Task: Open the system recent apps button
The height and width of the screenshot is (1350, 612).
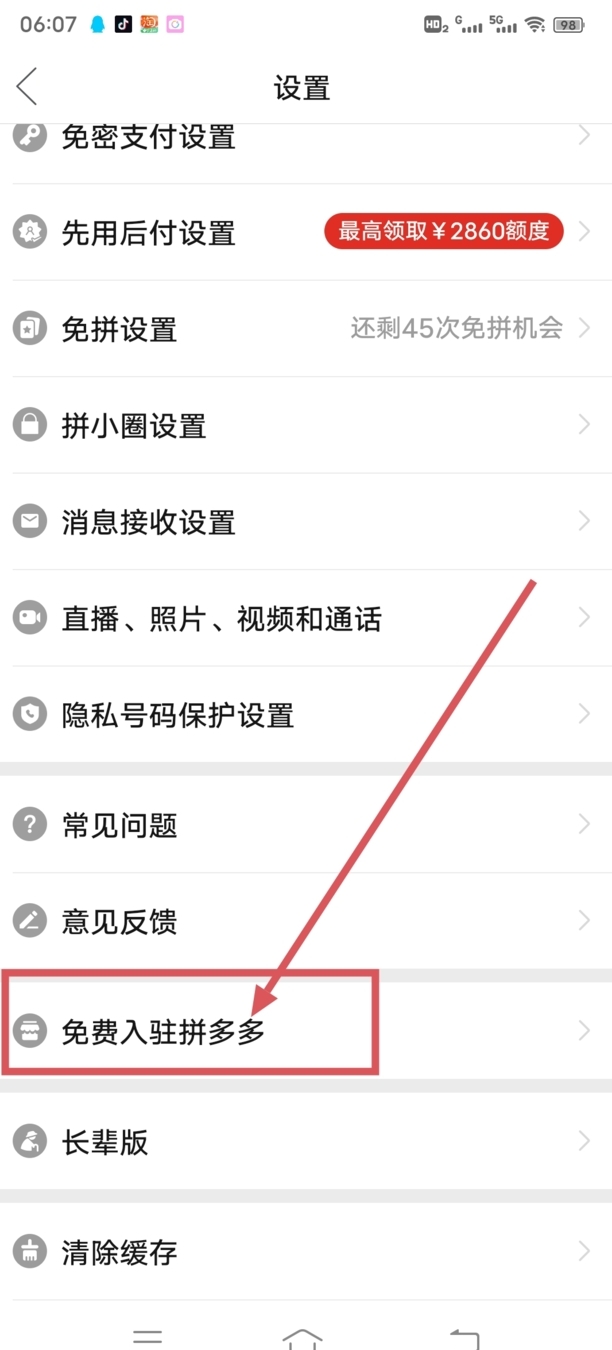Action: pyautogui.click(x=148, y=1337)
